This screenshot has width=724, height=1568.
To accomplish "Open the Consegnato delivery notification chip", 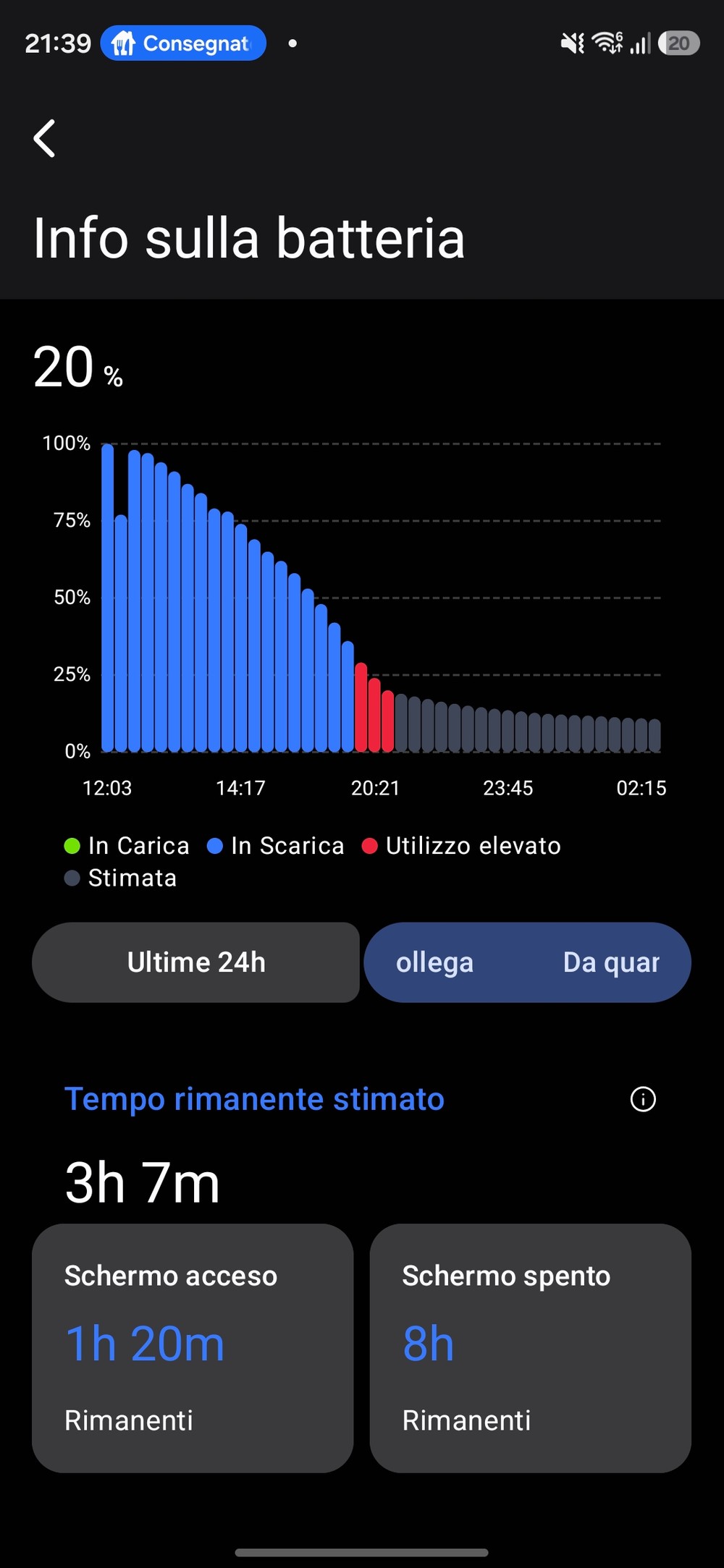I will tap(183, 43).
